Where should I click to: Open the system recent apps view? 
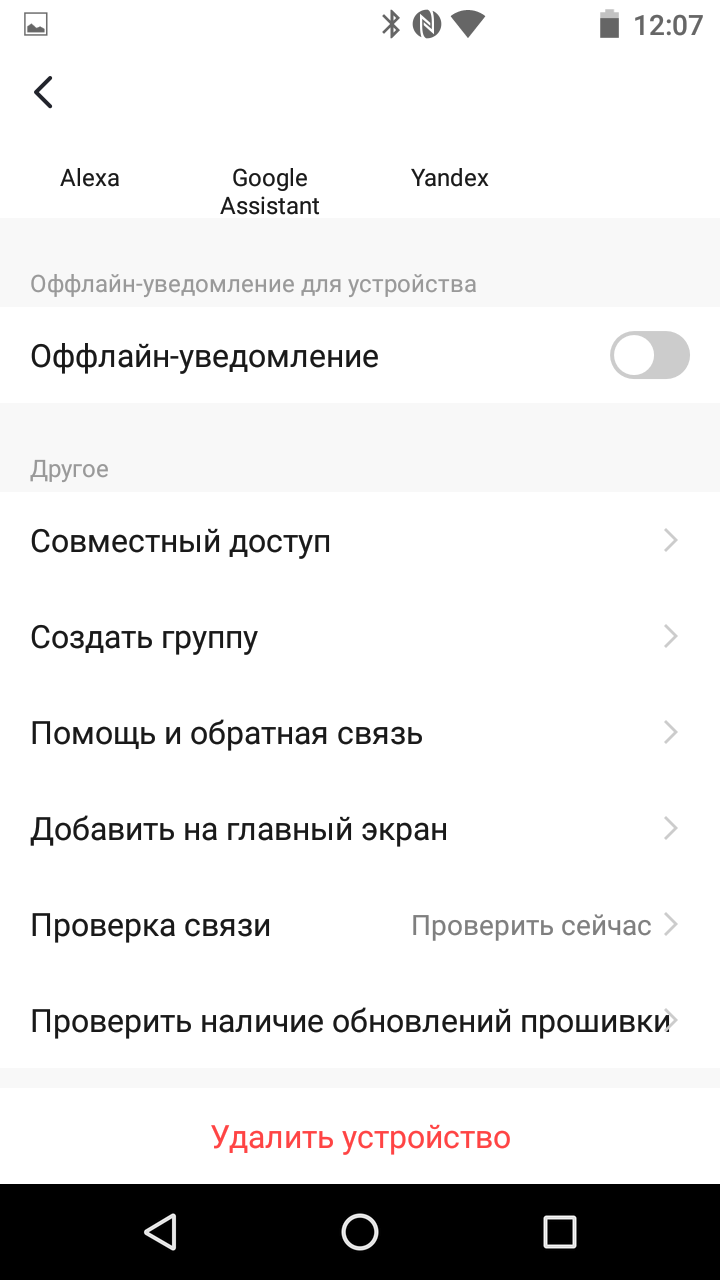(559, 1232)
